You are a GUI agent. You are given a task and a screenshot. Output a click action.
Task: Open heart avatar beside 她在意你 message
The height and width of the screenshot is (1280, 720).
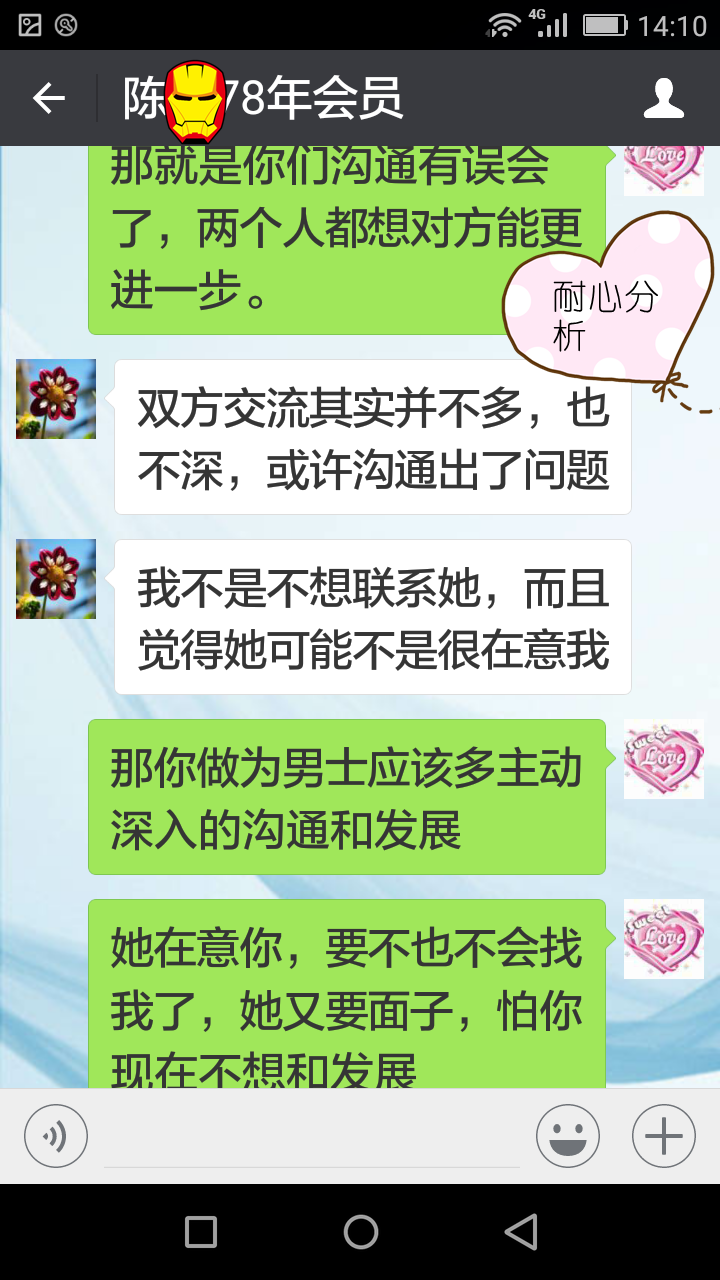point(663,939)
